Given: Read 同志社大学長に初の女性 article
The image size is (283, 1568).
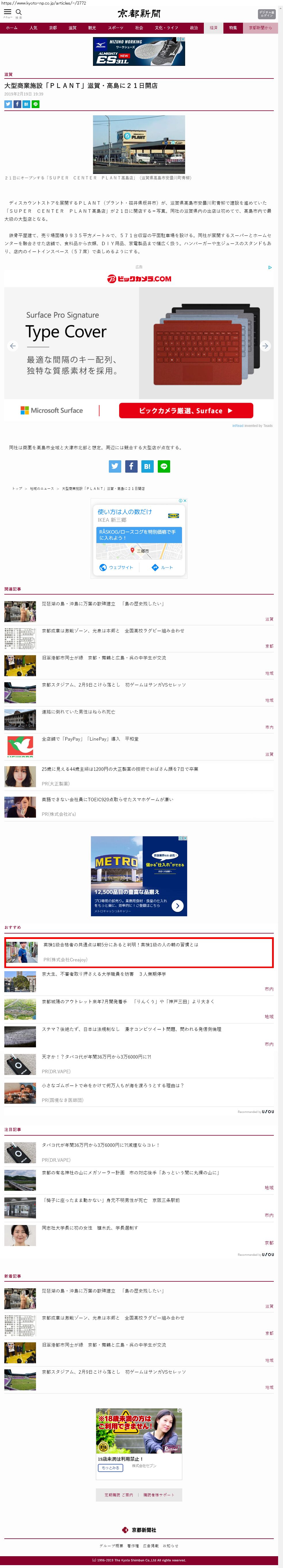Looking at the screenshot, I should pos(90,1228).
